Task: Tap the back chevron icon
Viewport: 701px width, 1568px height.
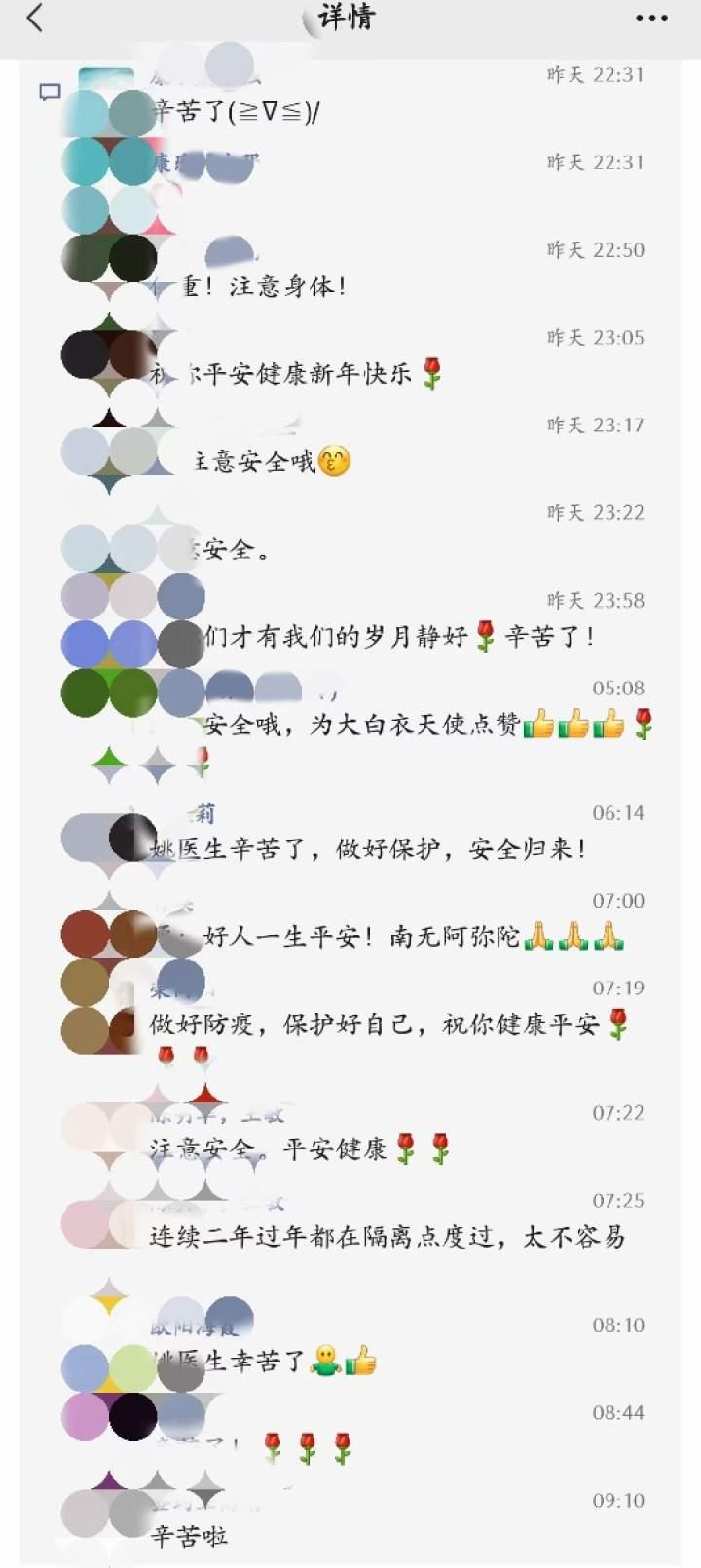Action: pyautogui.click(x=29, y=17)
